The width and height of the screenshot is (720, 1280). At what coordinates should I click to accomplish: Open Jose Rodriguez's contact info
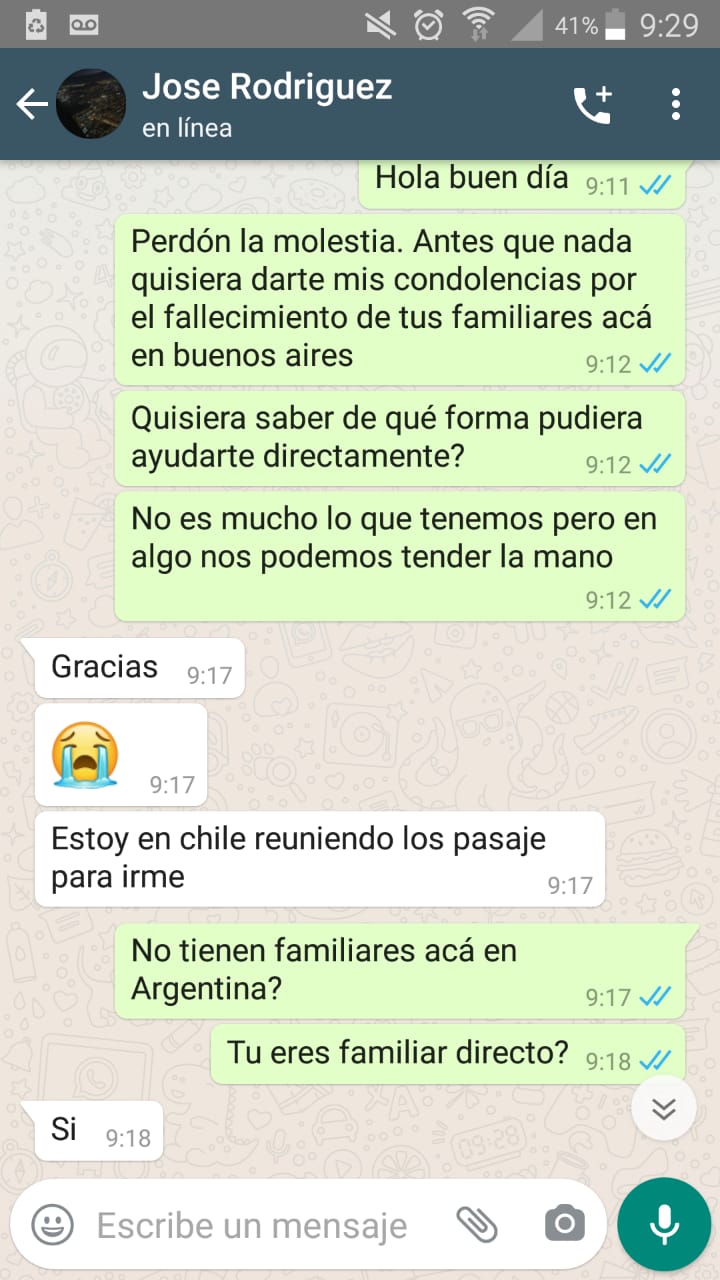tap(268, 104)
